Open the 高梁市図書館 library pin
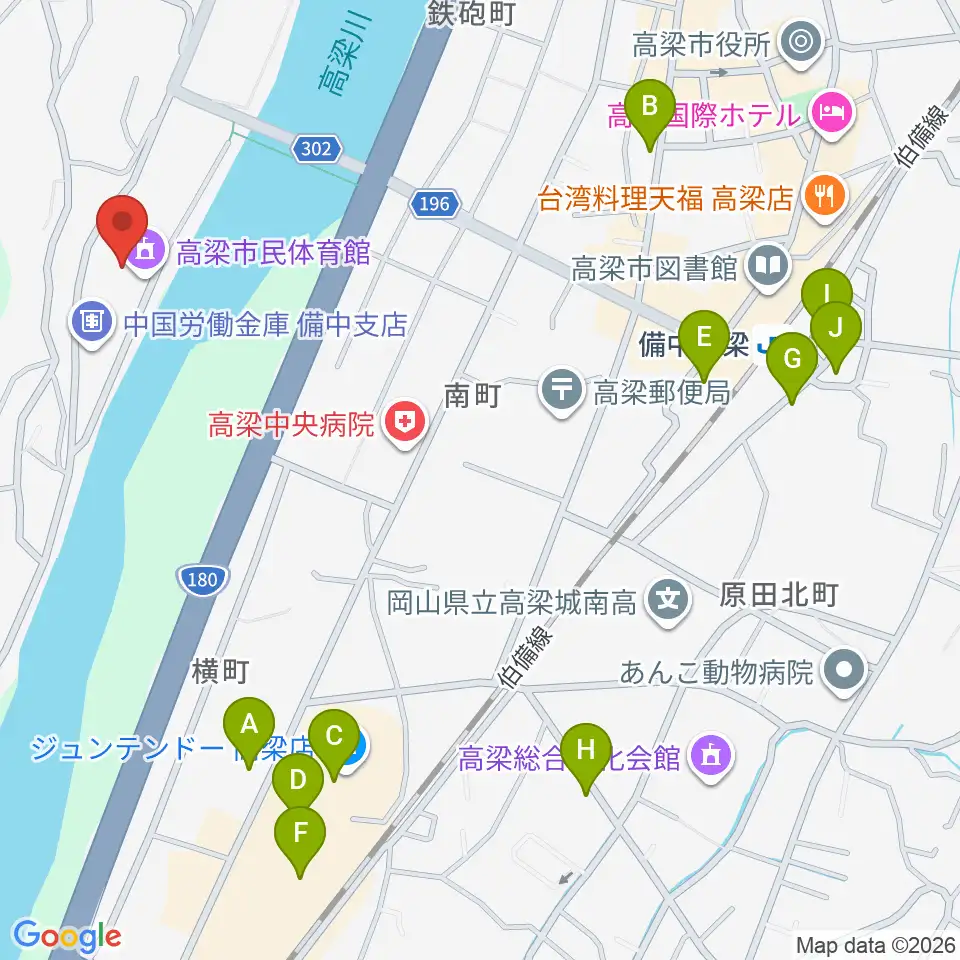960x960 pixels. tap(770, 268)
